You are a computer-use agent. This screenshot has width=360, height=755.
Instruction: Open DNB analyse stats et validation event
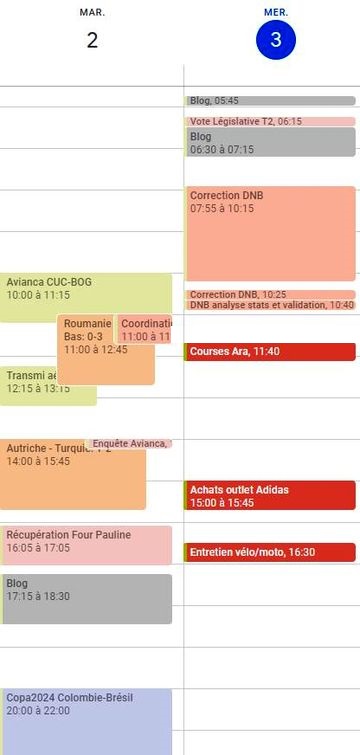(x=270, y=305)
